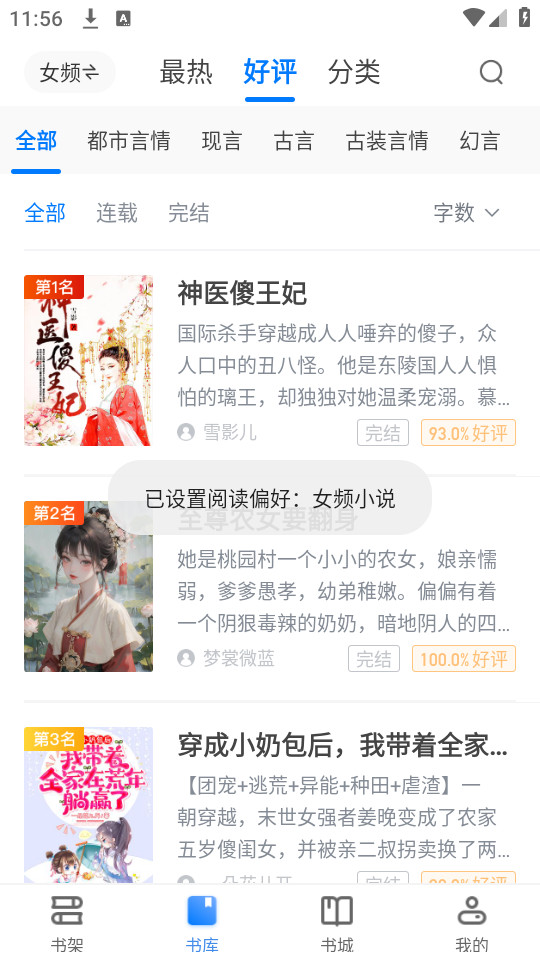Expand the 字数 dropdown
Viewport: 540px width, 960px height.
pos(467,212)
